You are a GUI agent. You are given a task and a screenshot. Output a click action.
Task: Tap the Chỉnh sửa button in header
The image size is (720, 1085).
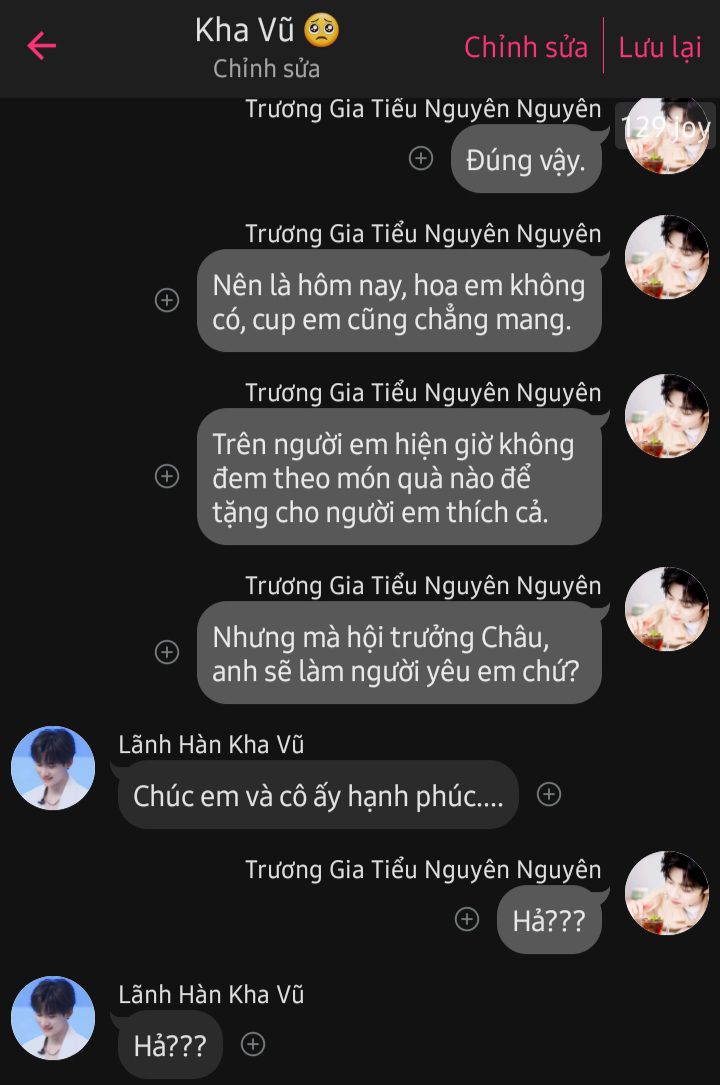(x=525, y=47)
